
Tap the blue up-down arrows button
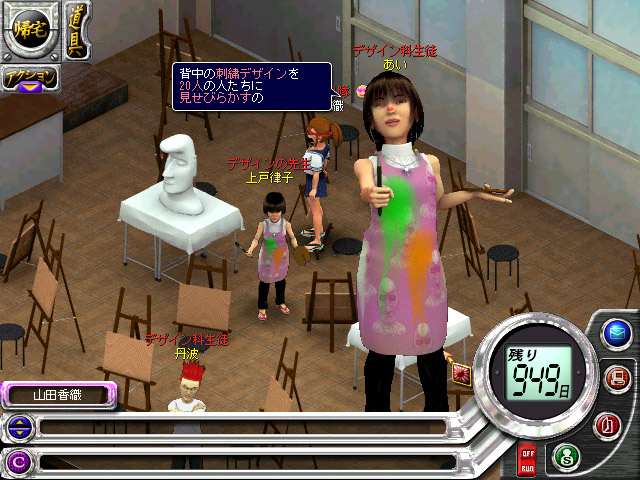click(x=19, y=428)
